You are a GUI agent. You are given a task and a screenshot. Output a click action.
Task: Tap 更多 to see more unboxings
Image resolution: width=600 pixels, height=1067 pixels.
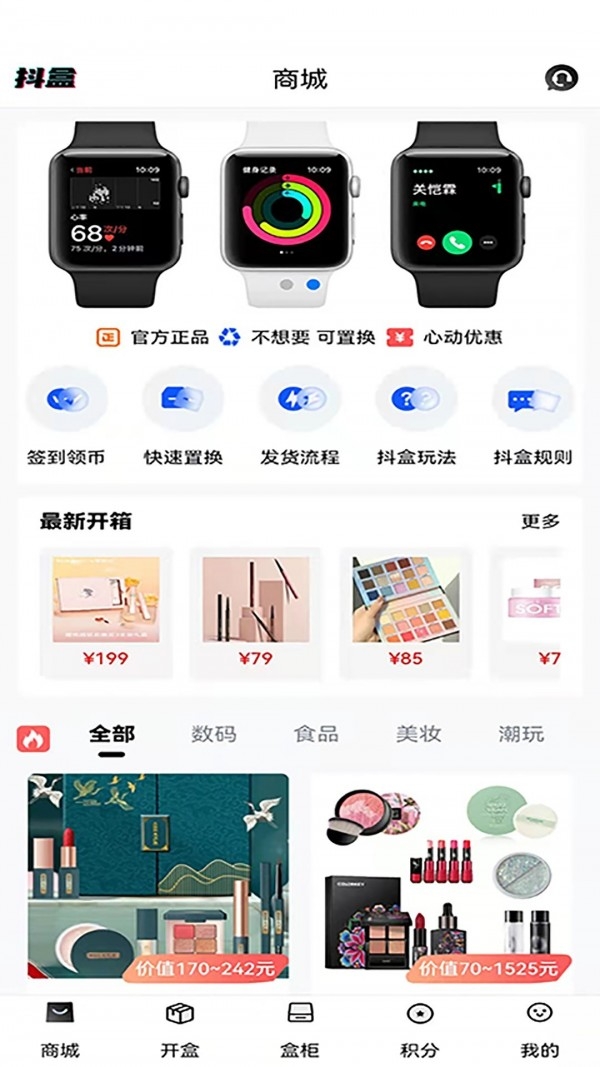click(540, 521)
